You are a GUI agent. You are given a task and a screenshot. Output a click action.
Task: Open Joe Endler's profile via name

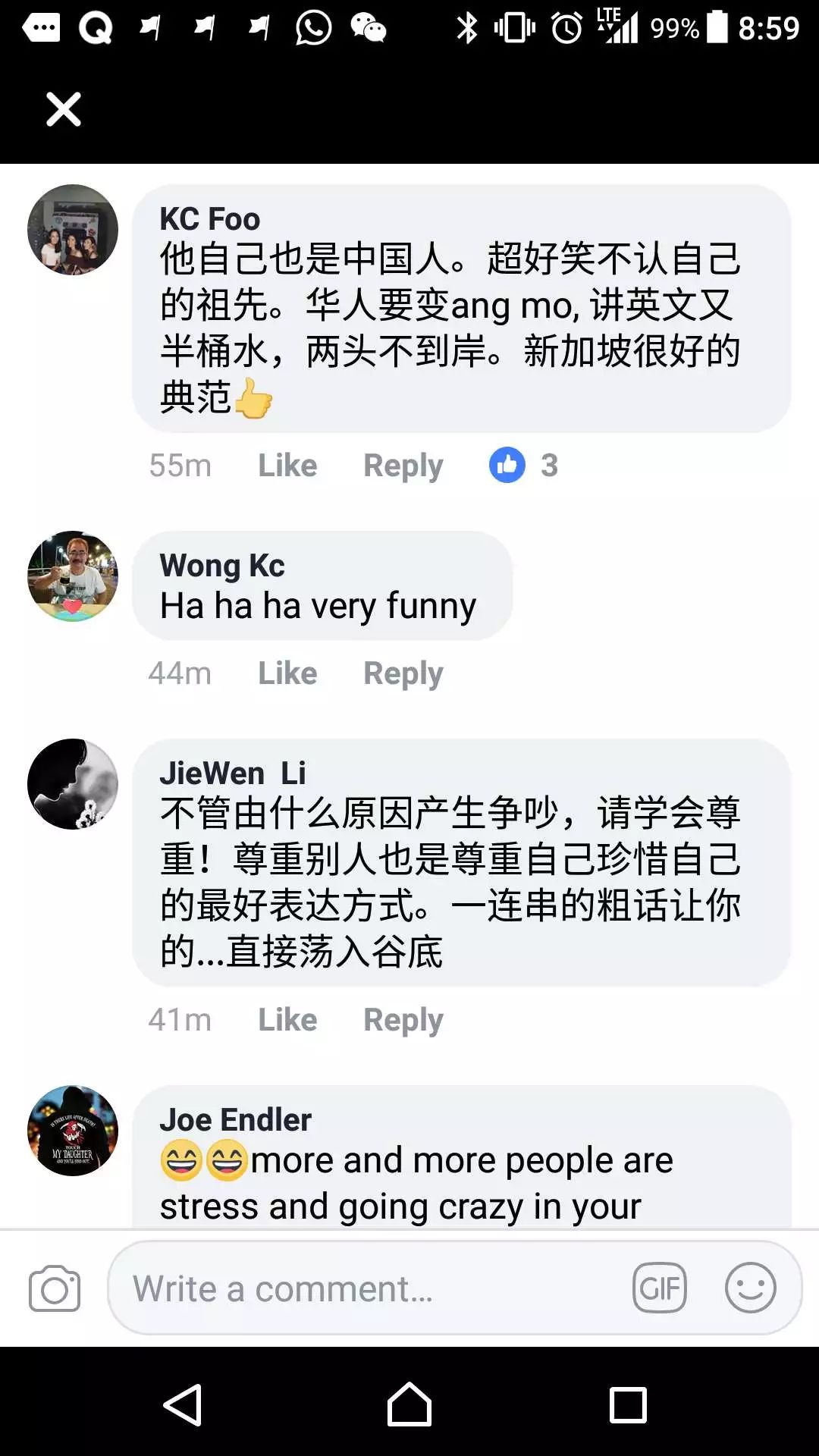pyautogui.click(x=235, y=1120)
